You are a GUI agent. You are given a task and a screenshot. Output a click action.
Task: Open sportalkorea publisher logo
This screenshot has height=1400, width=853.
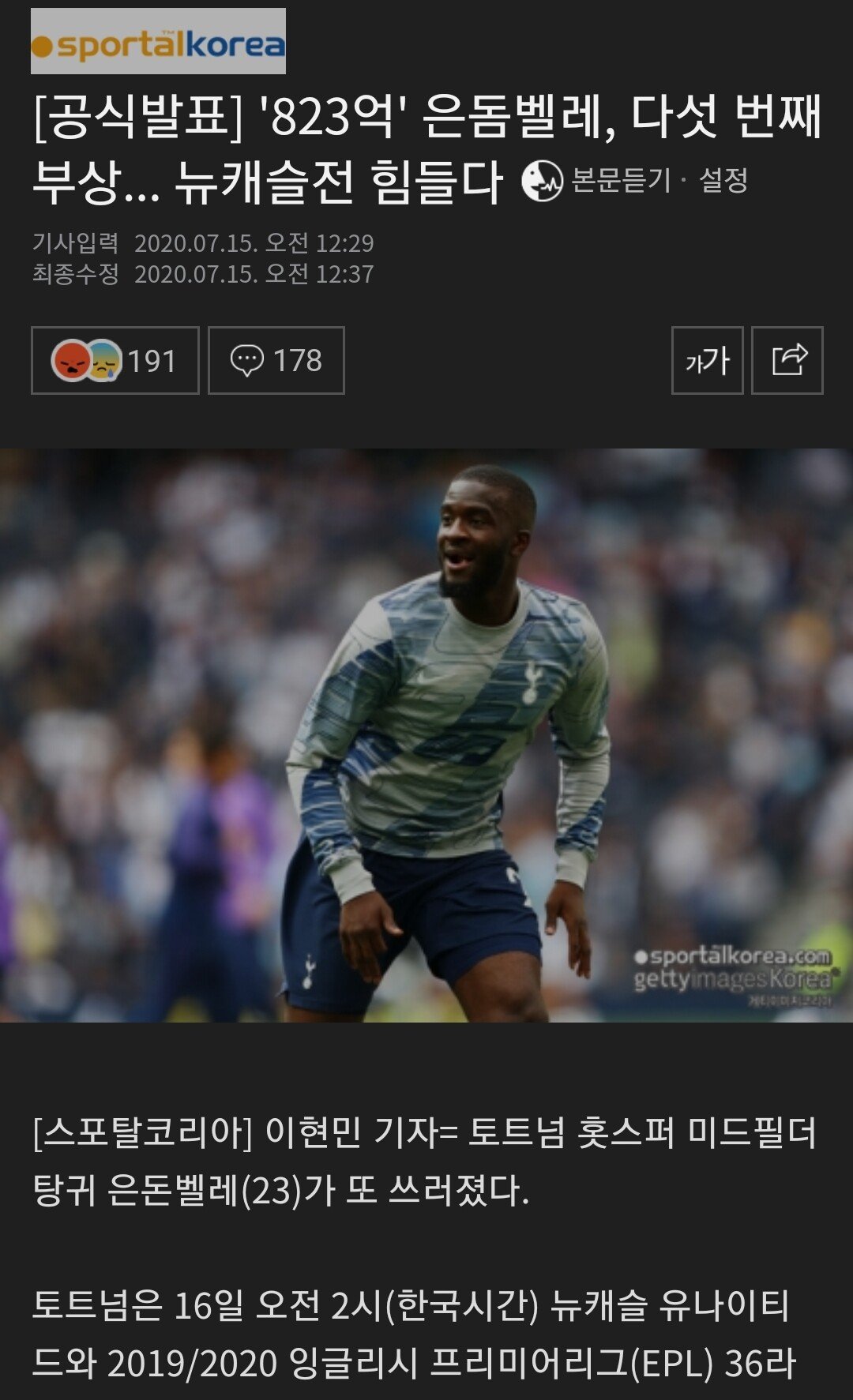point(158,42)
